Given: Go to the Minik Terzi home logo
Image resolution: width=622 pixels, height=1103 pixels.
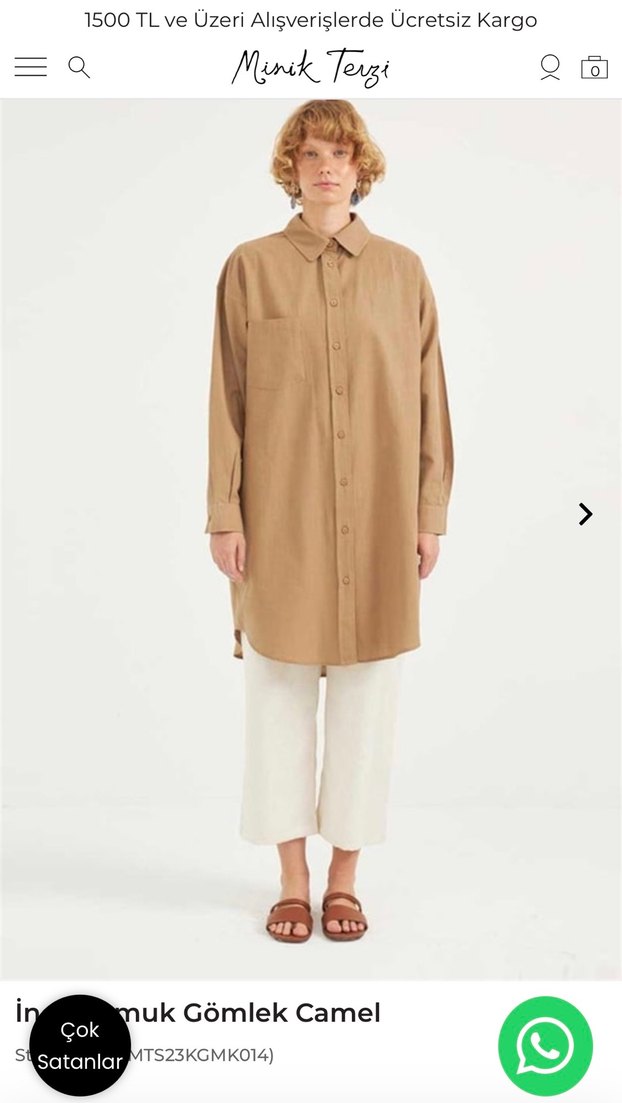Looking at the screenshot, I should [310, 68].
